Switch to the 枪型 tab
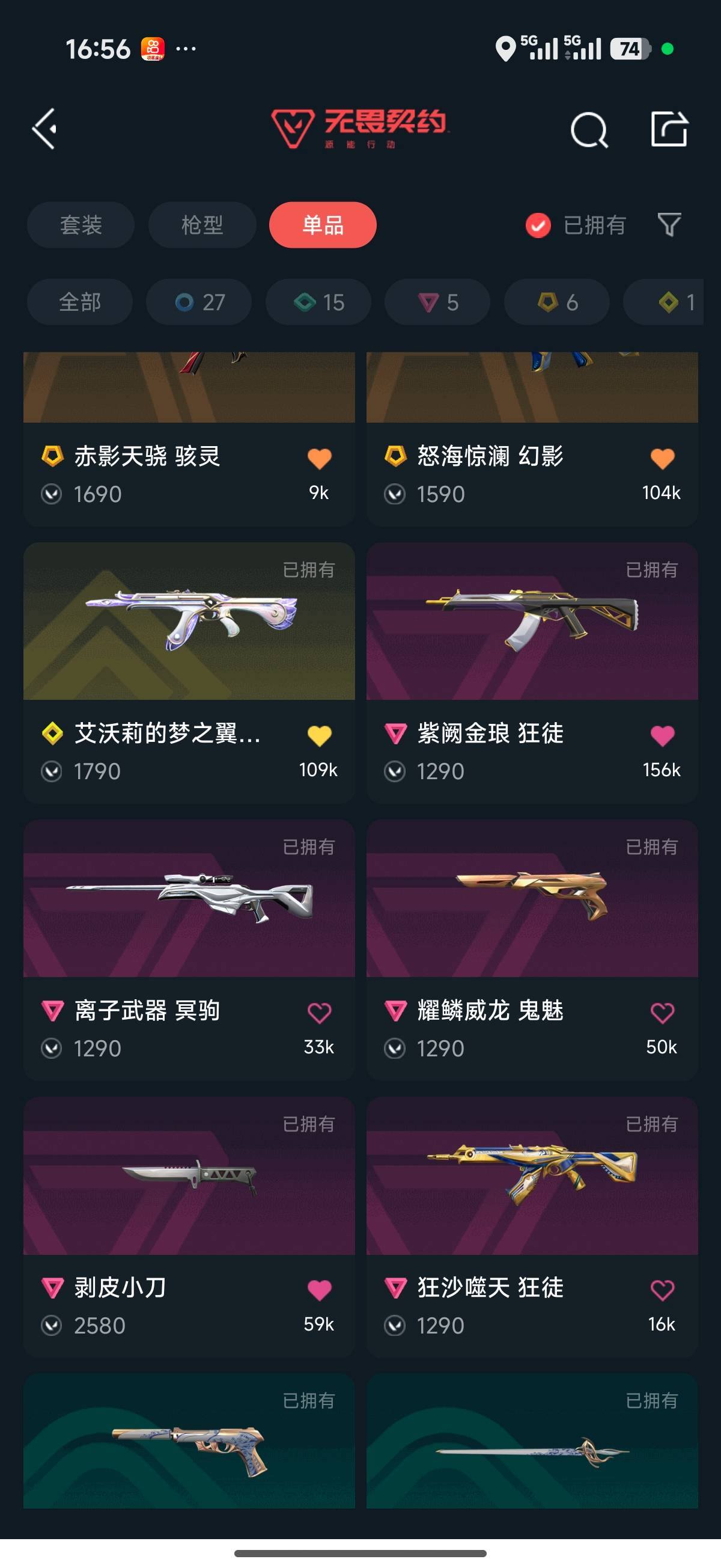721x1568 pixels. [x=201, y=225]
